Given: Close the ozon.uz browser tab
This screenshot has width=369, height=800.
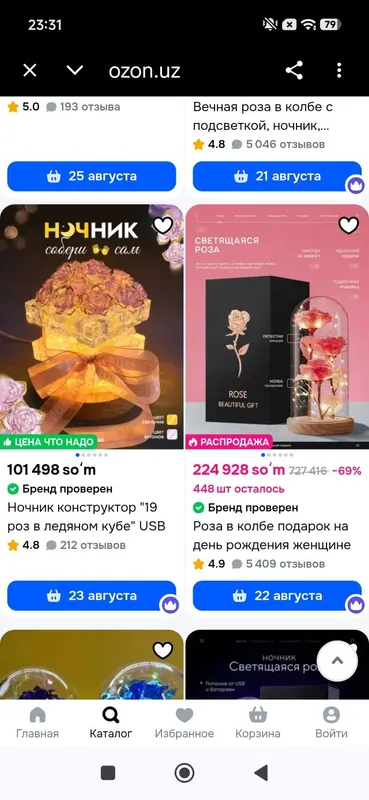Looking at the screenshot, I should (x=30, y=70).
